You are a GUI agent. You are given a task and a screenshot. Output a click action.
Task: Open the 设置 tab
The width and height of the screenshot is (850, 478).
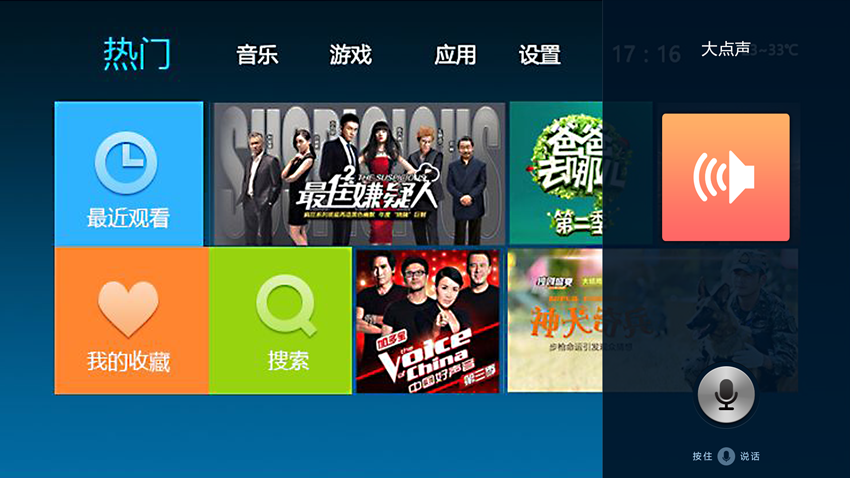pyautogui.click(x=540, y=55)
